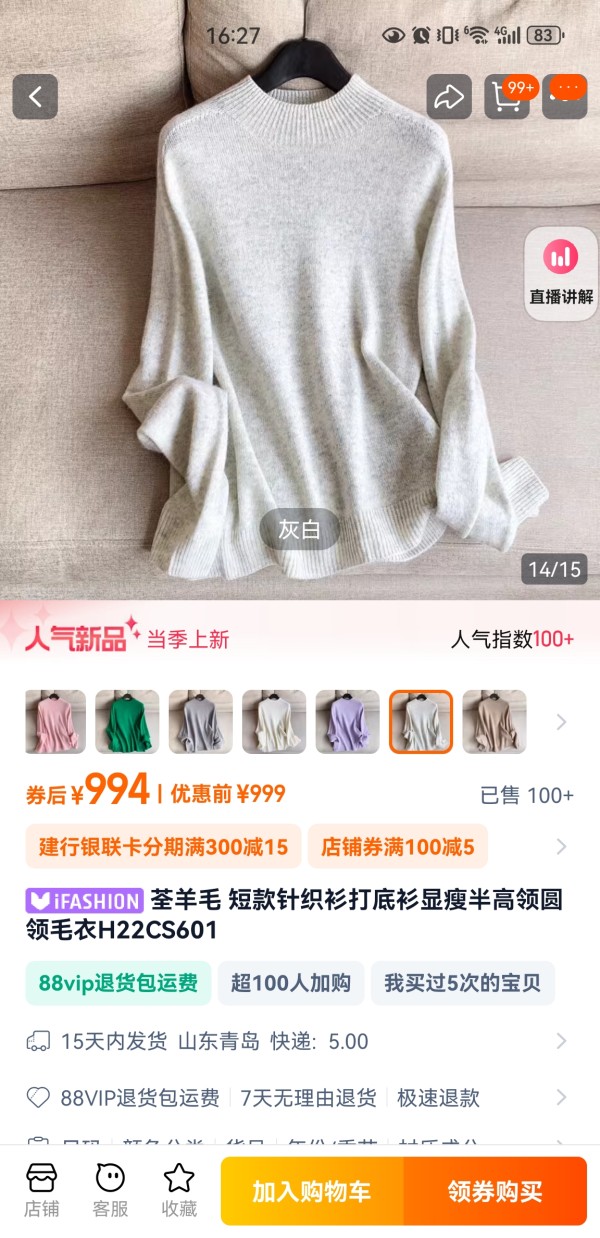The width and height of the screenshot is (600, 1238).
Task: Open shipping details for 15天内发货
Action: coord(300,1041)
